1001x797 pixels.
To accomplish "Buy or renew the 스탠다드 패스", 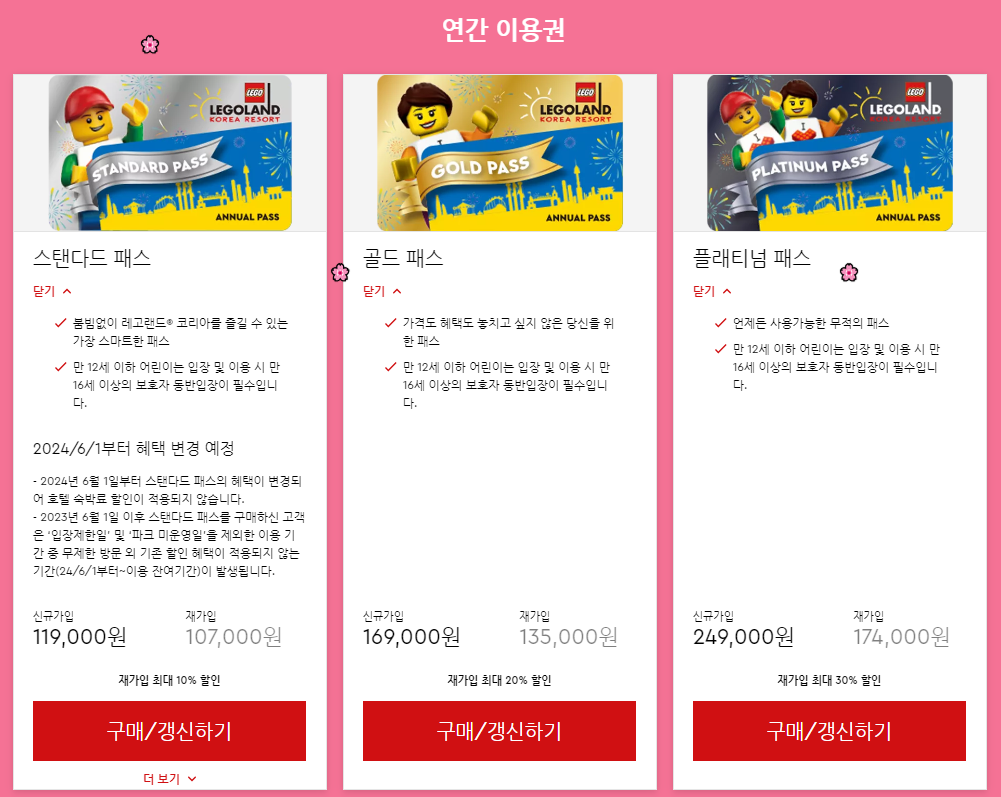I will click(x=169, y=731).
